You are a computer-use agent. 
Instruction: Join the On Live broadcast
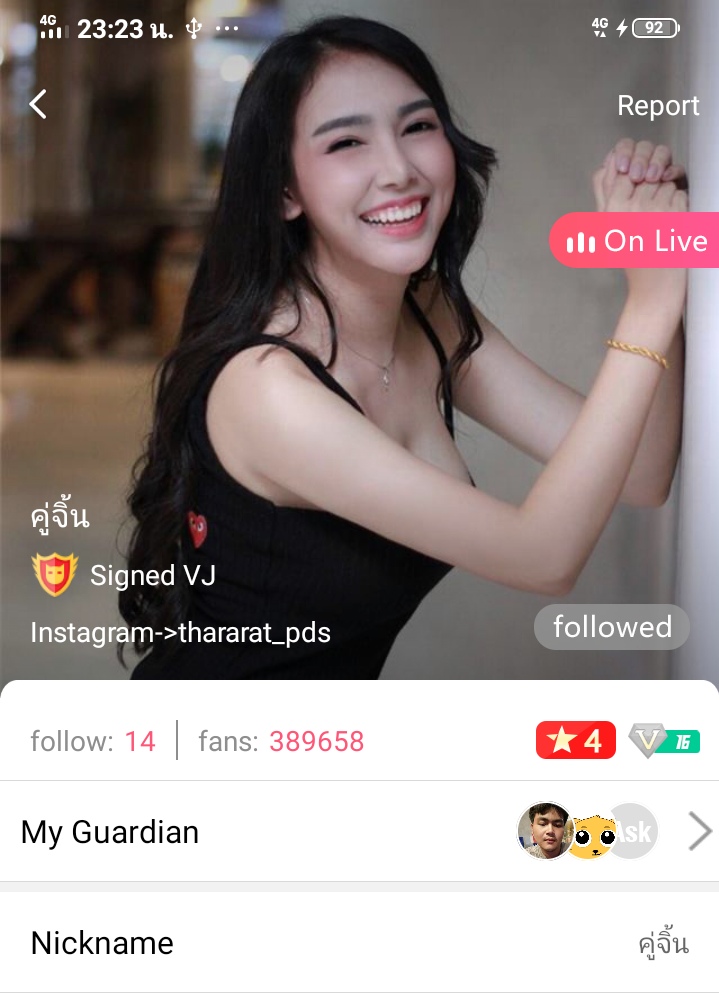click(x=637, y=241)
